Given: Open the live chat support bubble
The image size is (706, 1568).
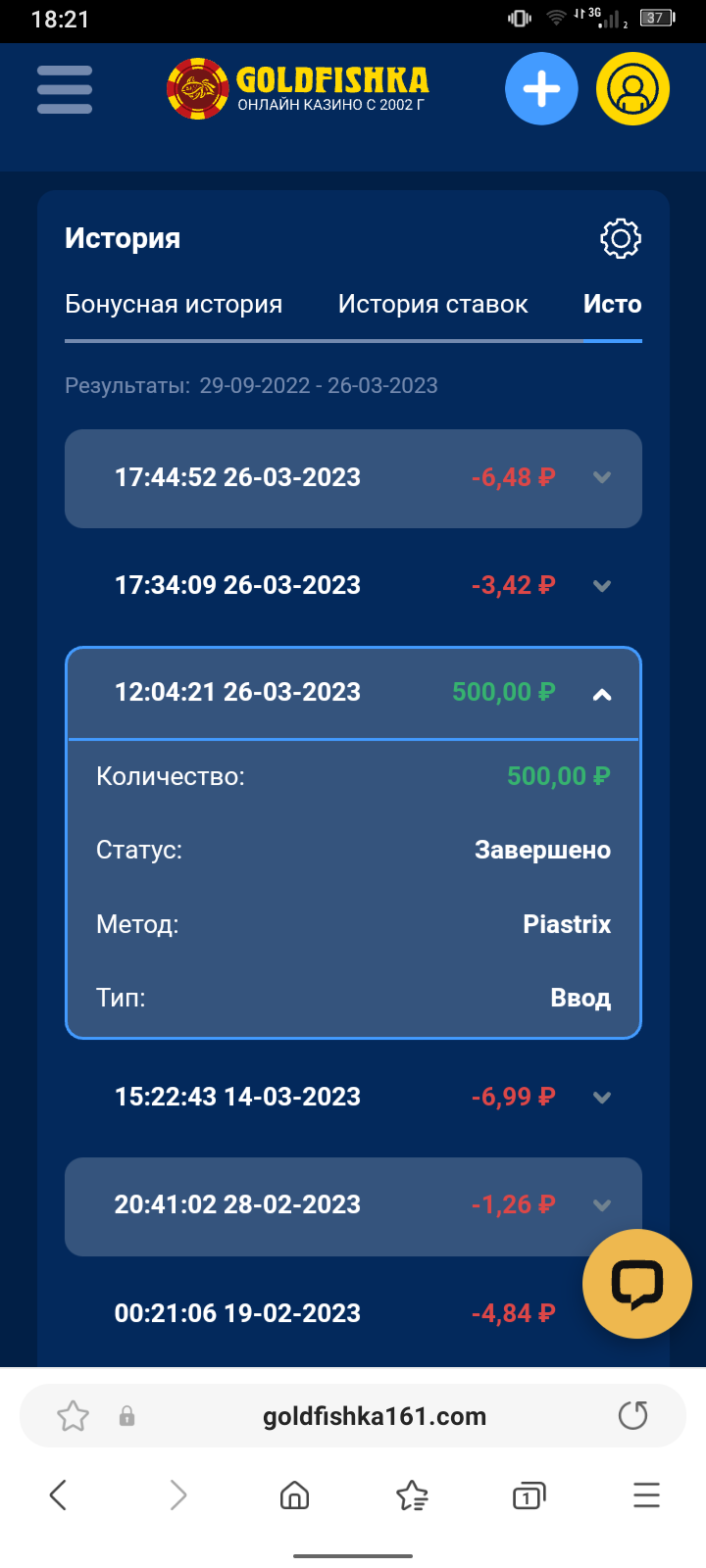Looking at the screenshot, I should point(637,1284).
